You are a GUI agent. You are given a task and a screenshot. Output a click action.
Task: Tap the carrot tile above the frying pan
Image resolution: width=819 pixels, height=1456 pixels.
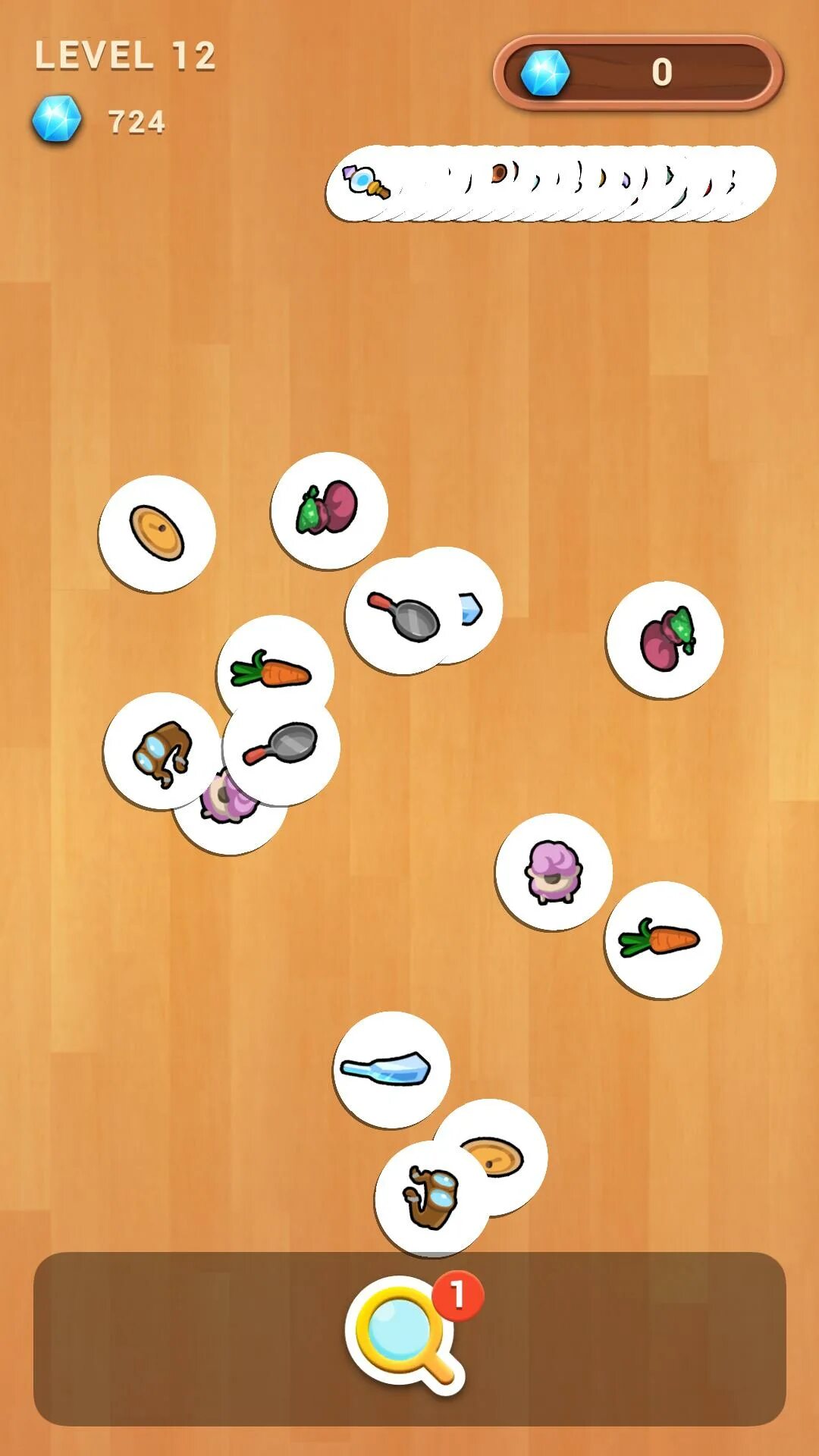275,670
